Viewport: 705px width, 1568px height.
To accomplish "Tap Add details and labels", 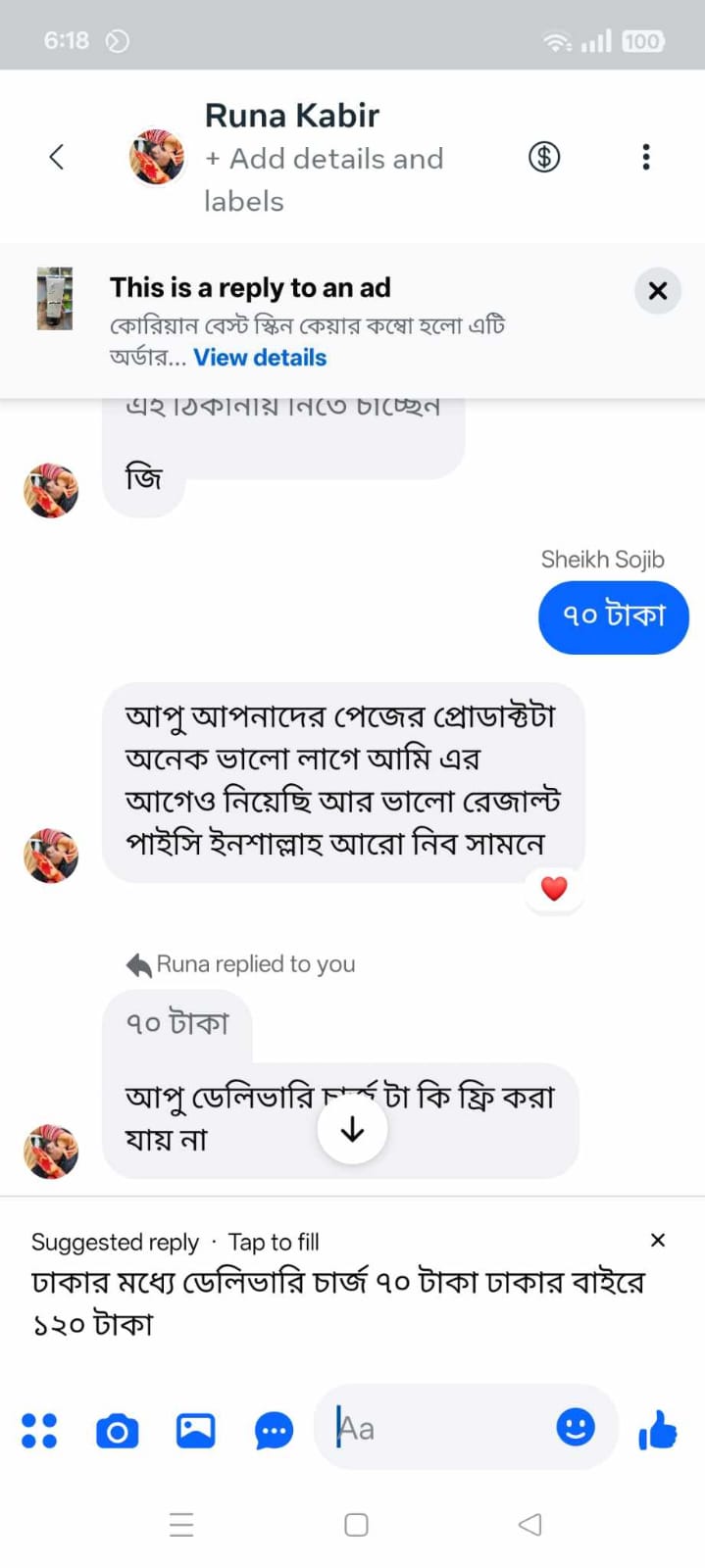I will click(324, 179).
